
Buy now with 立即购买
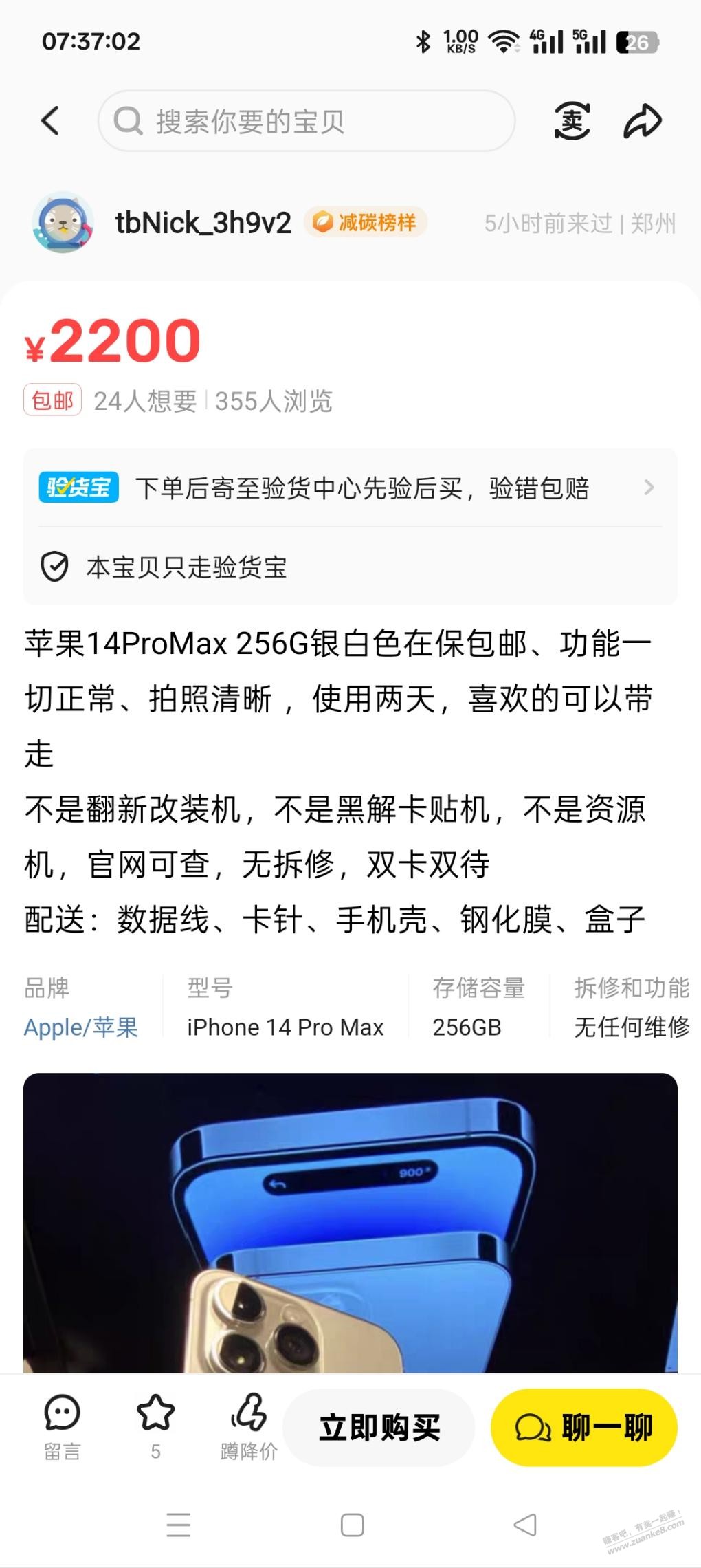coord(379,1428)
